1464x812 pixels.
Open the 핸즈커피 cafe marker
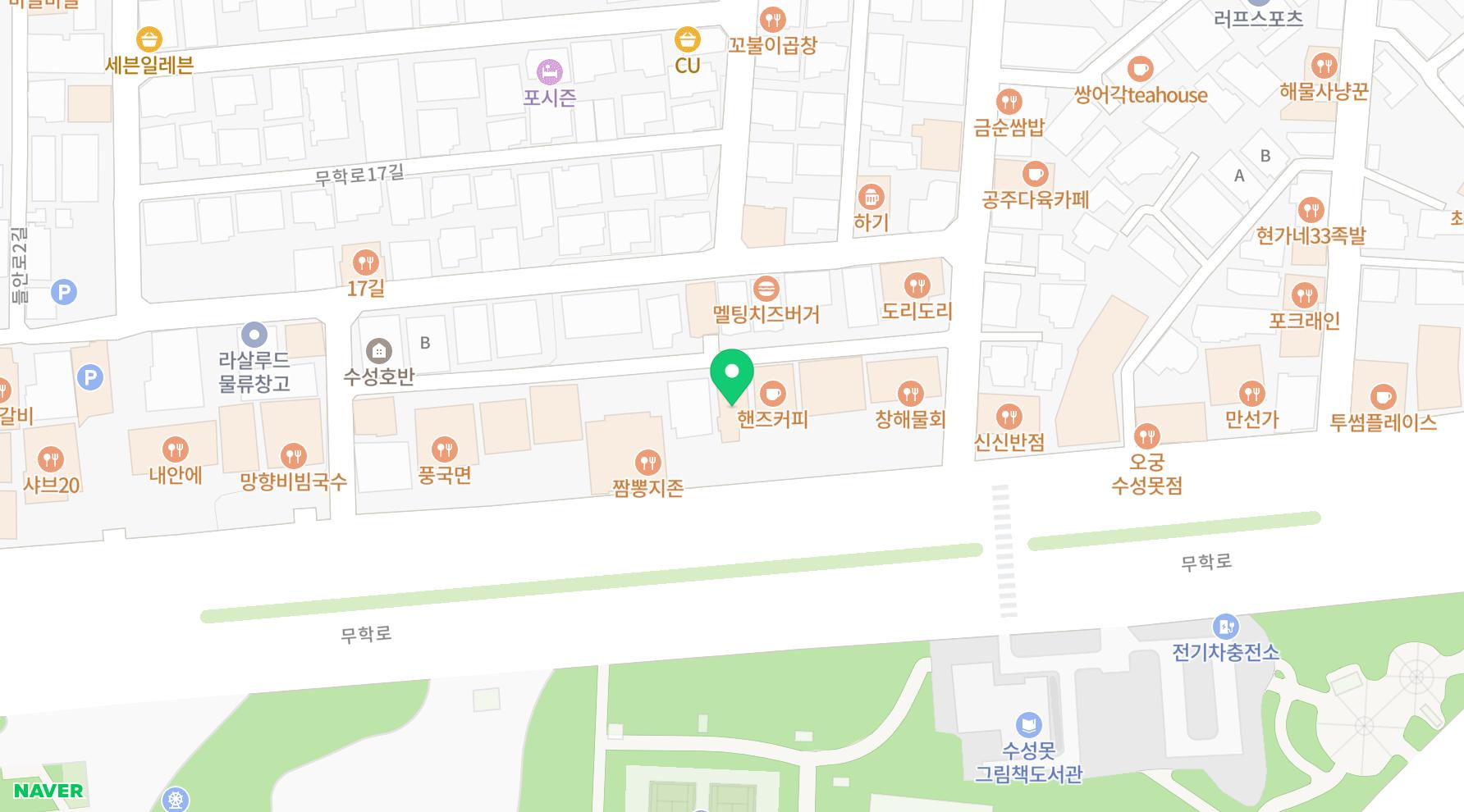772,395
